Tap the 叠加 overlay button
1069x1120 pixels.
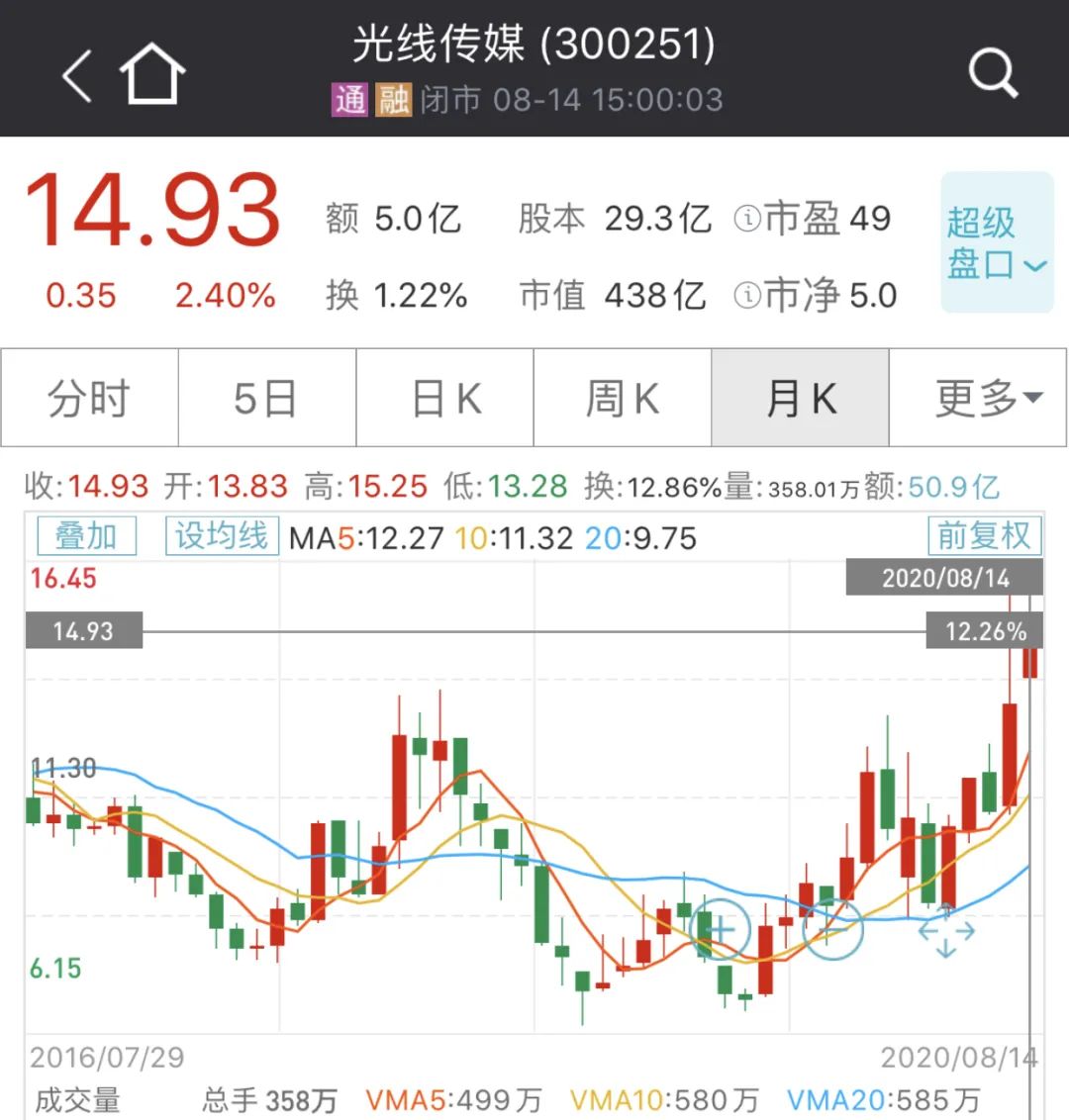[86, 536]
